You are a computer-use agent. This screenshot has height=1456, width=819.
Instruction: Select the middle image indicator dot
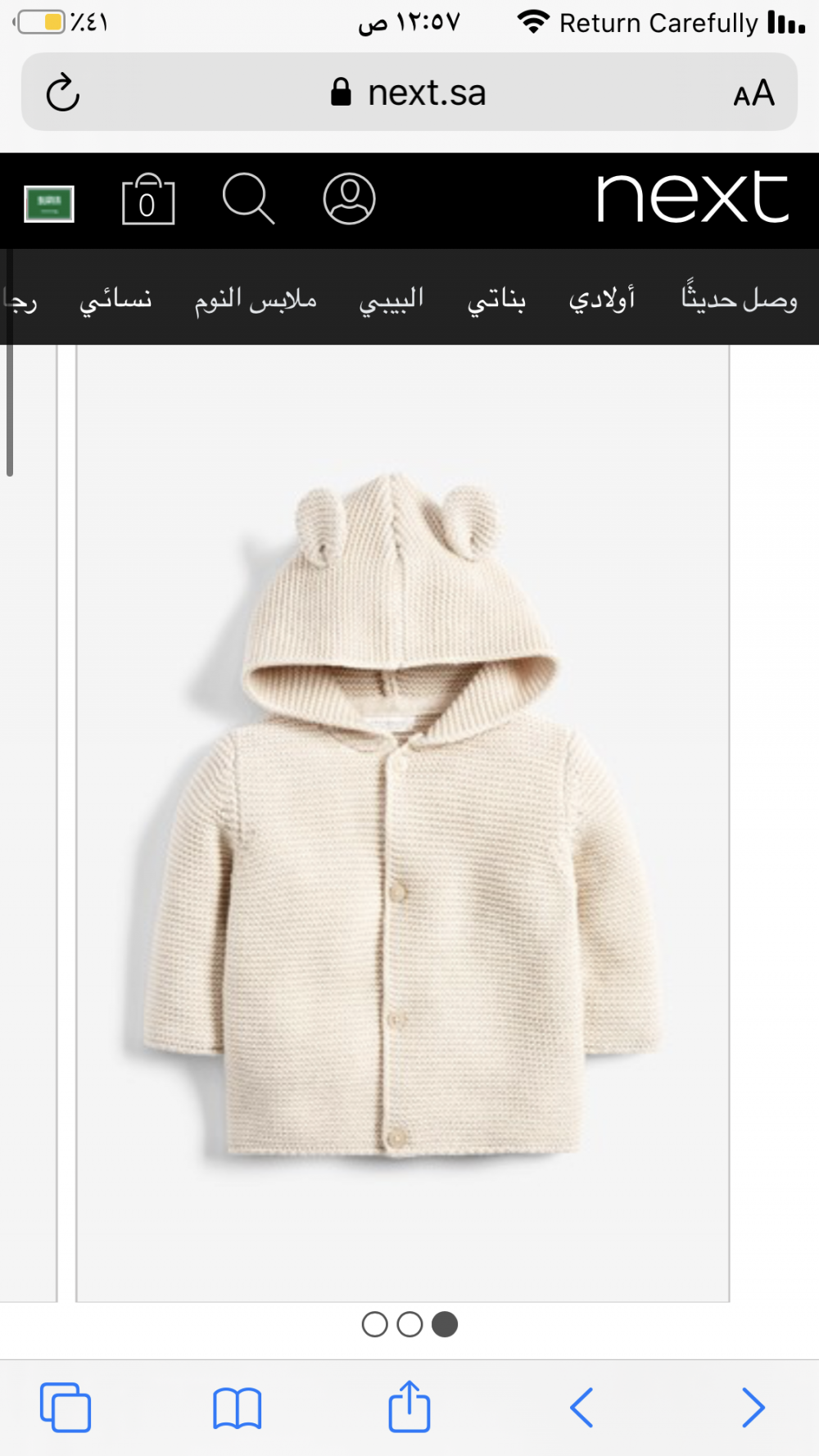coord(409,1324)
